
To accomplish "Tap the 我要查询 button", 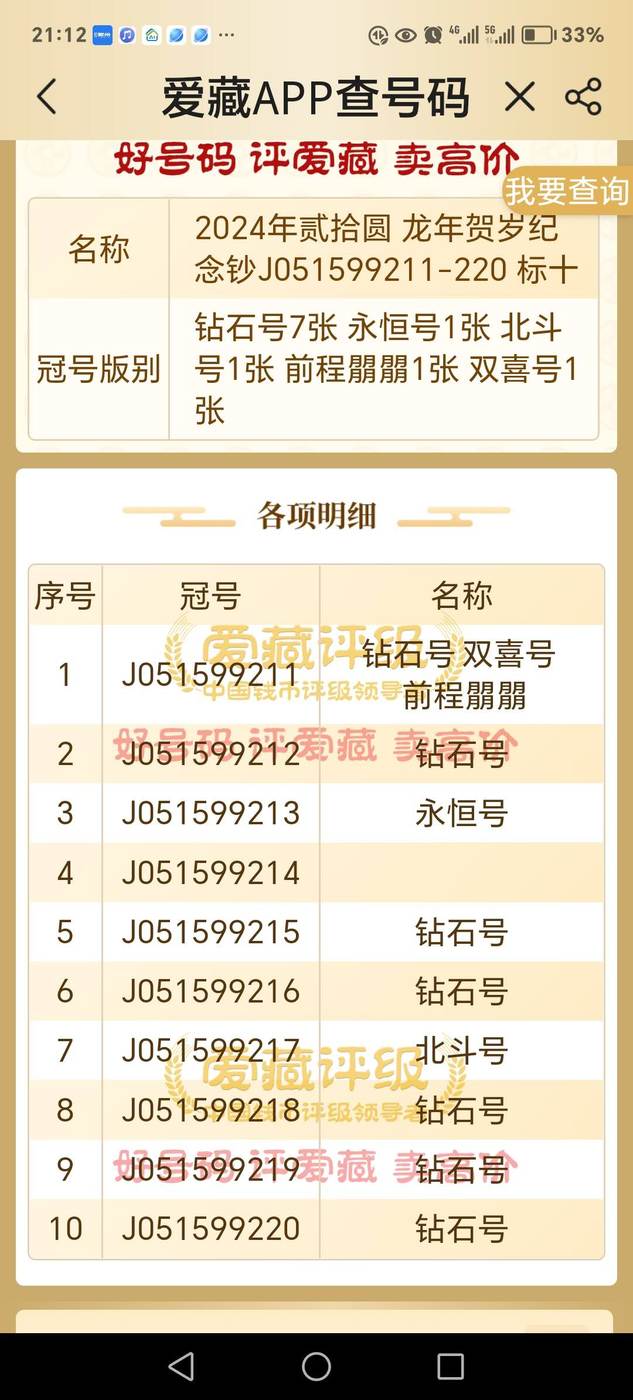I will coord(566,190).
